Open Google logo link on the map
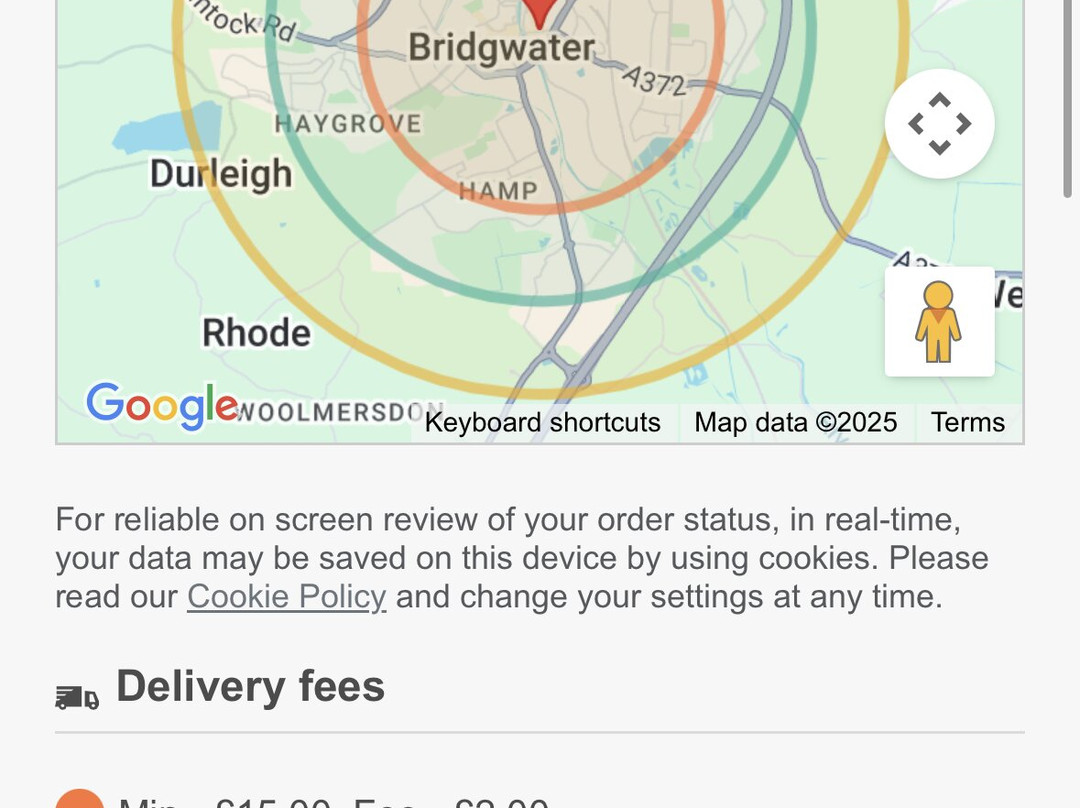 click(x=162, y=406)
